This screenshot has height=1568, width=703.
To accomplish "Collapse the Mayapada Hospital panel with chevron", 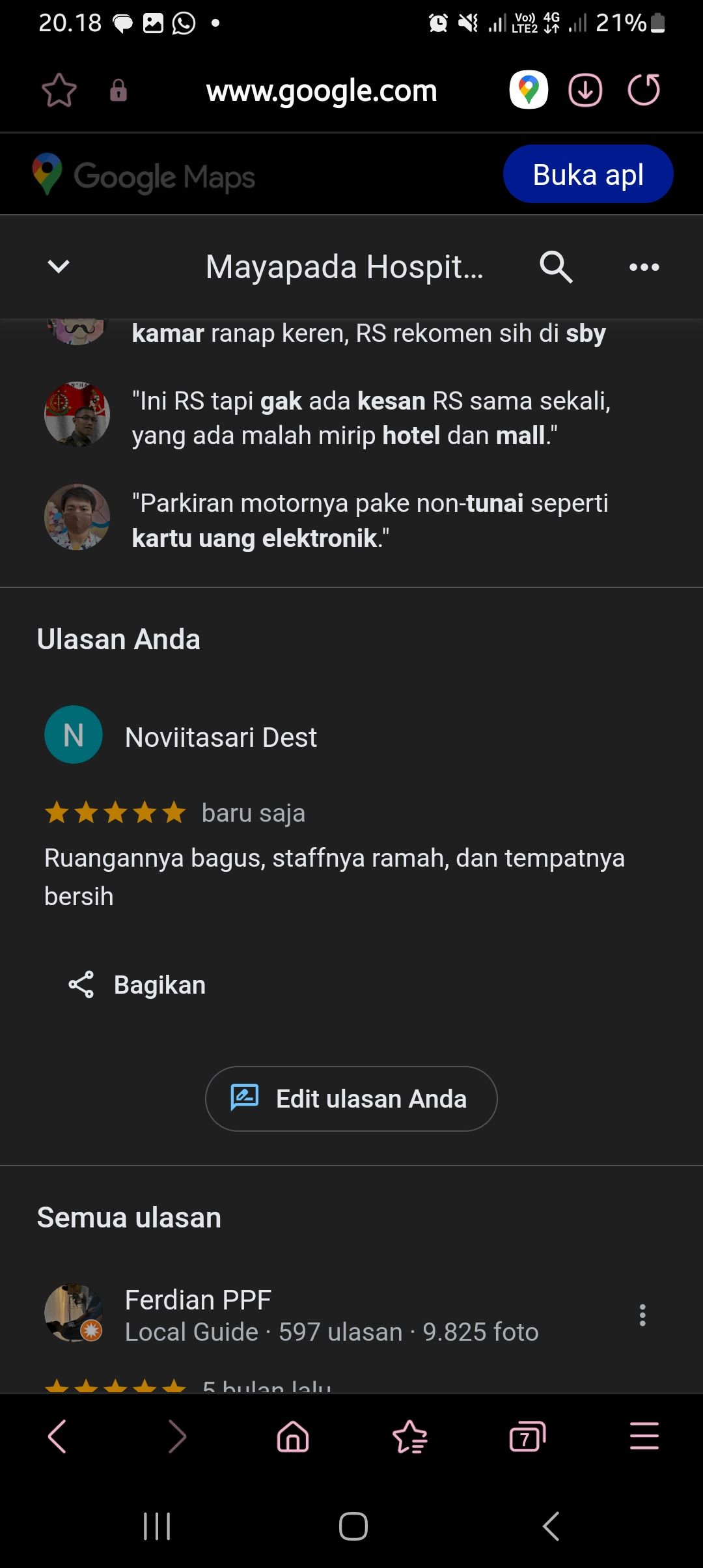I will (x=59, y=266).
